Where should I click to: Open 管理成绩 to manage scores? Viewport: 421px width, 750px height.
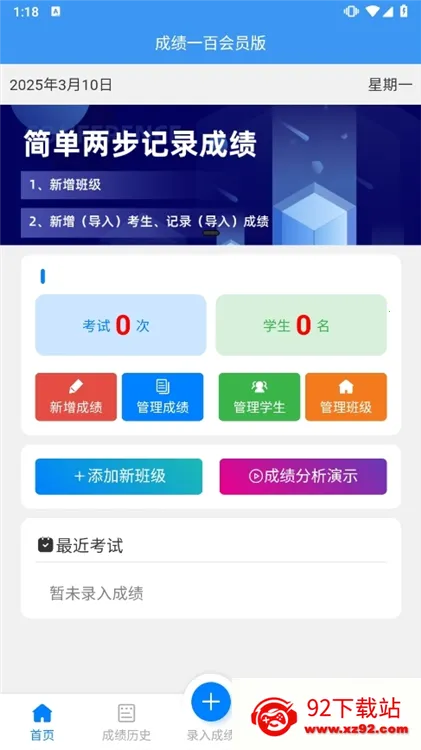[x=163, y=397]
